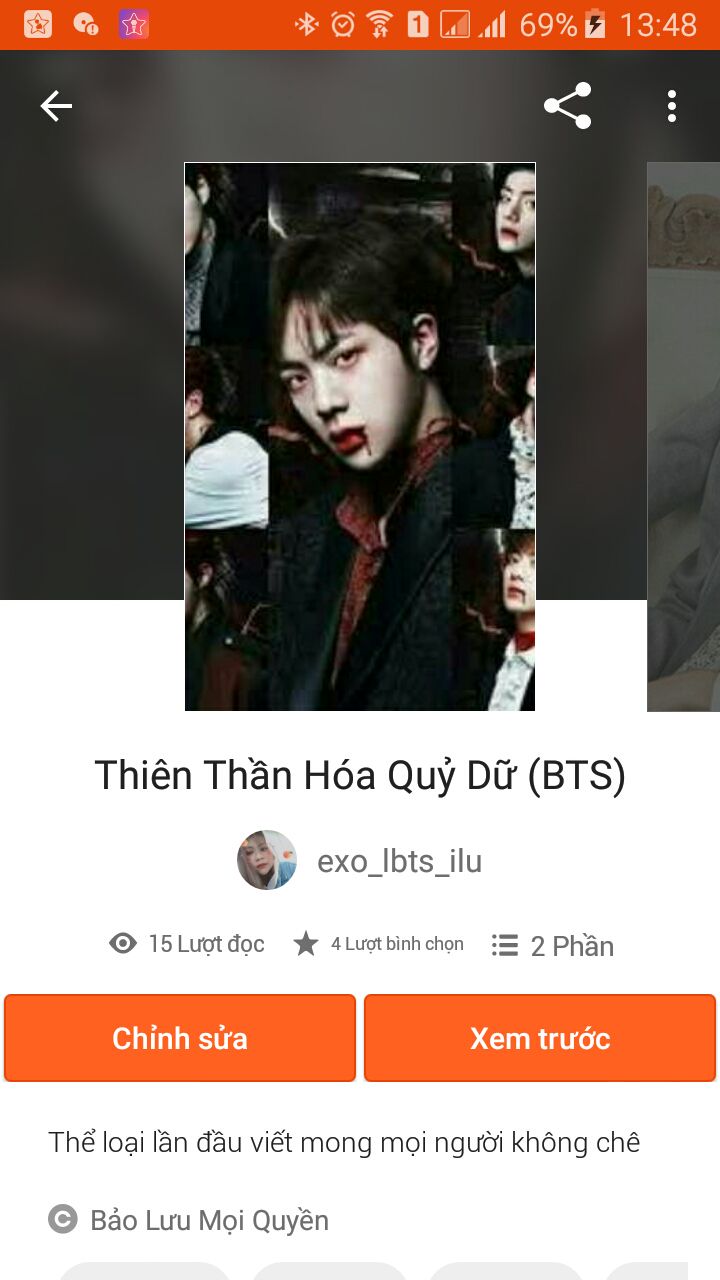View the next story cover

pos(684,437)
